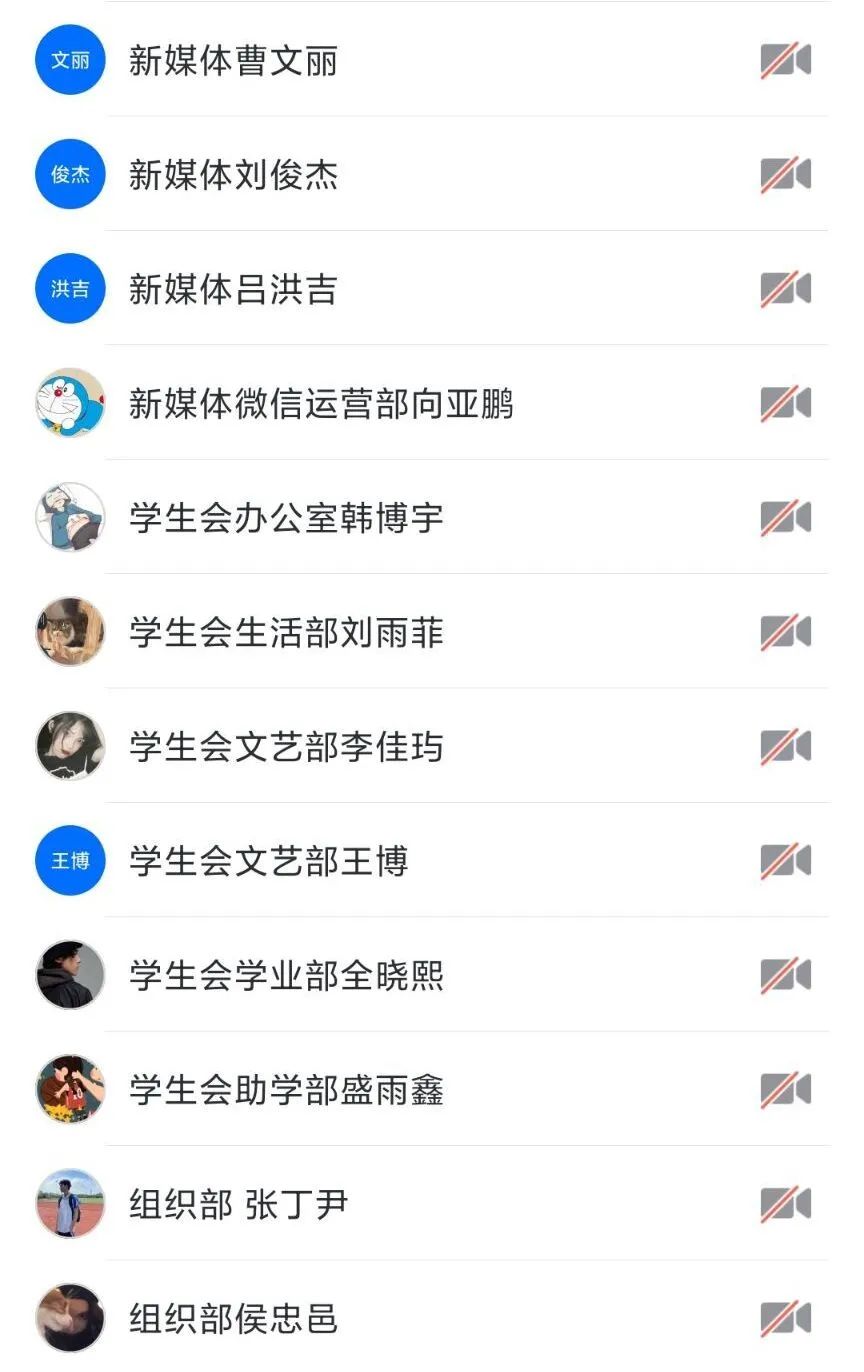The width and height of the screenshot is (864, 1372).
Task: Tap the row for 组织部侯忠邑
Action: tap(233, 1319)
